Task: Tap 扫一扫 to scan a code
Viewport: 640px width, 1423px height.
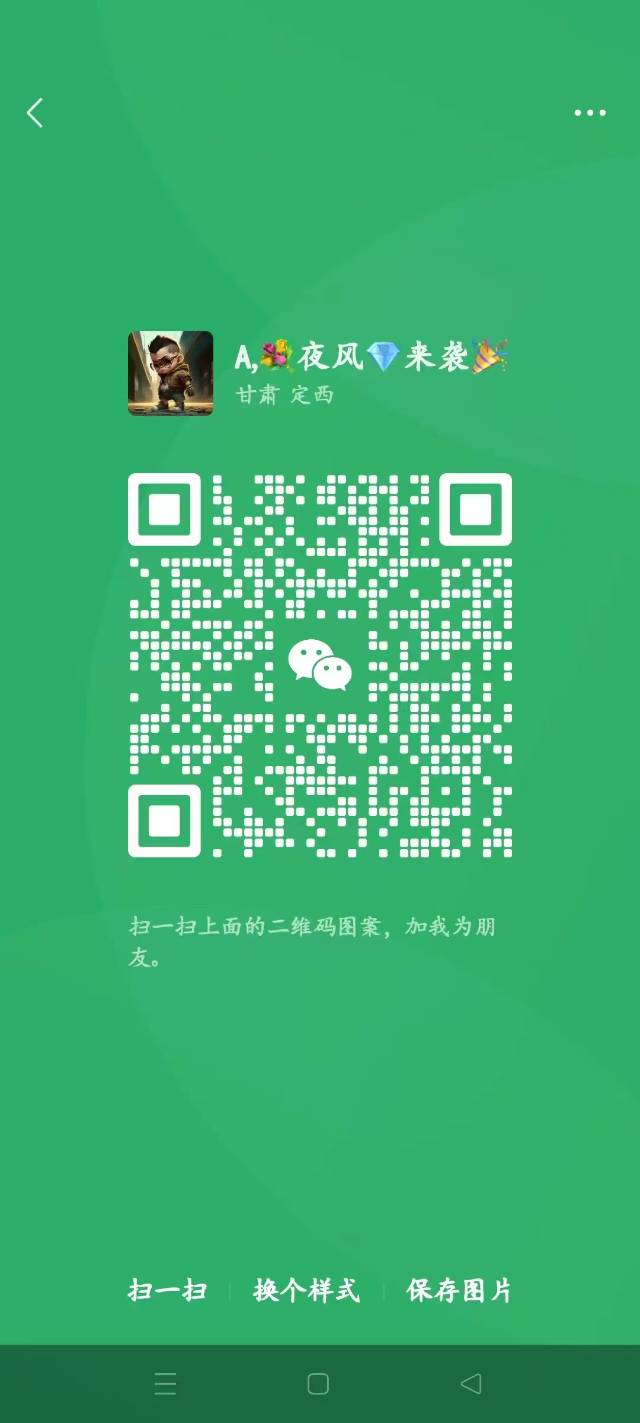Action: coord(167,1290)
